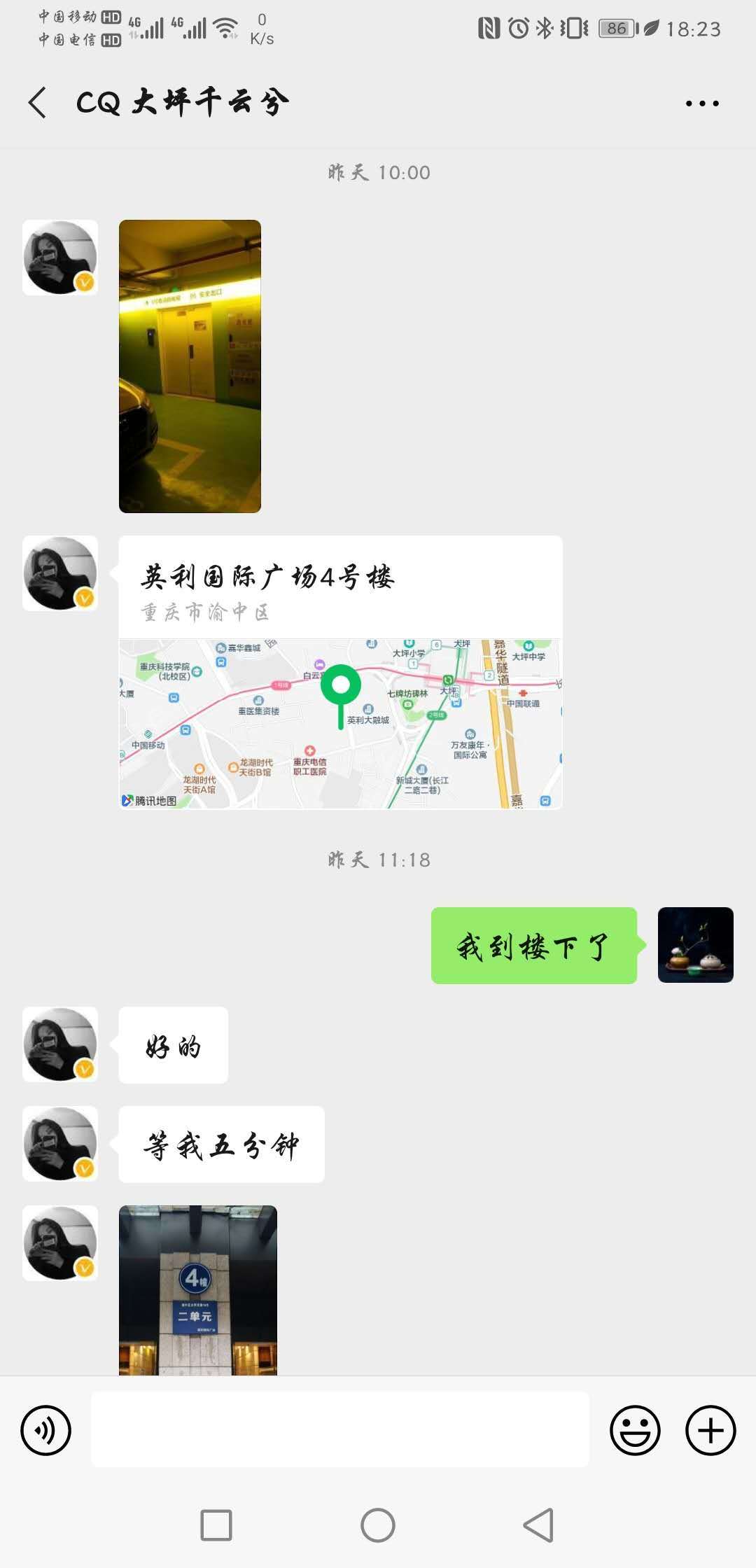
Task: Open the emoji picker
Action: [x=636, y=1430]
